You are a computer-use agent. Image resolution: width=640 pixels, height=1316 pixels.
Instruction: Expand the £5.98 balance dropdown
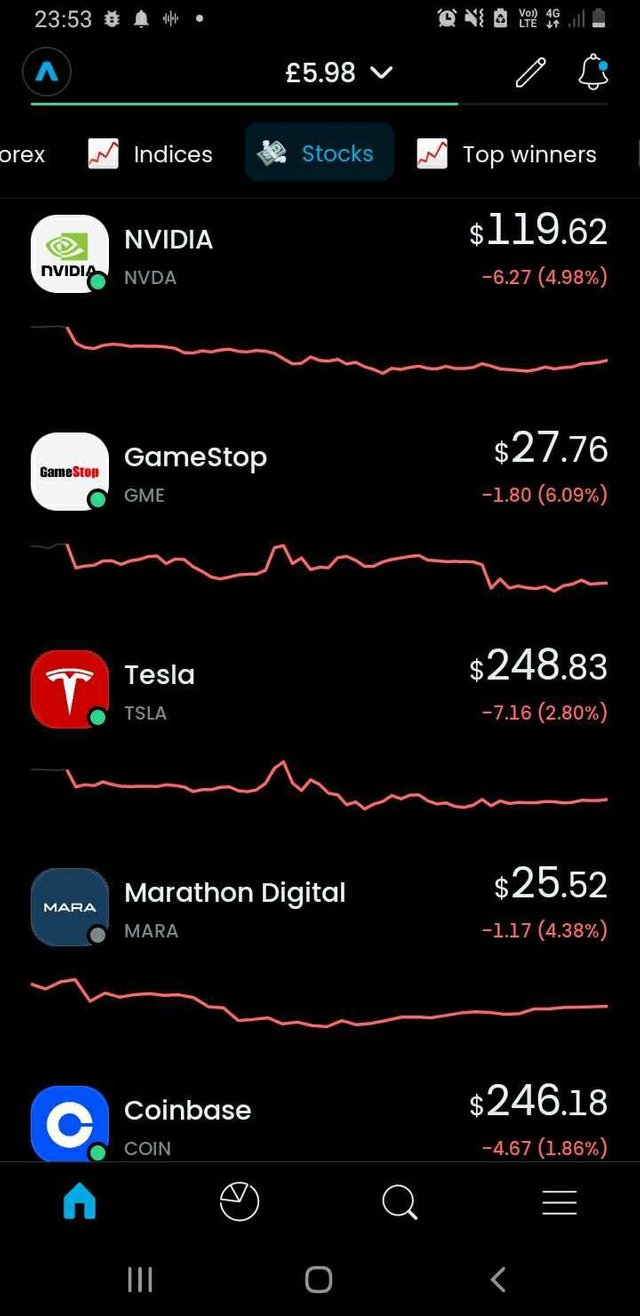338,73
